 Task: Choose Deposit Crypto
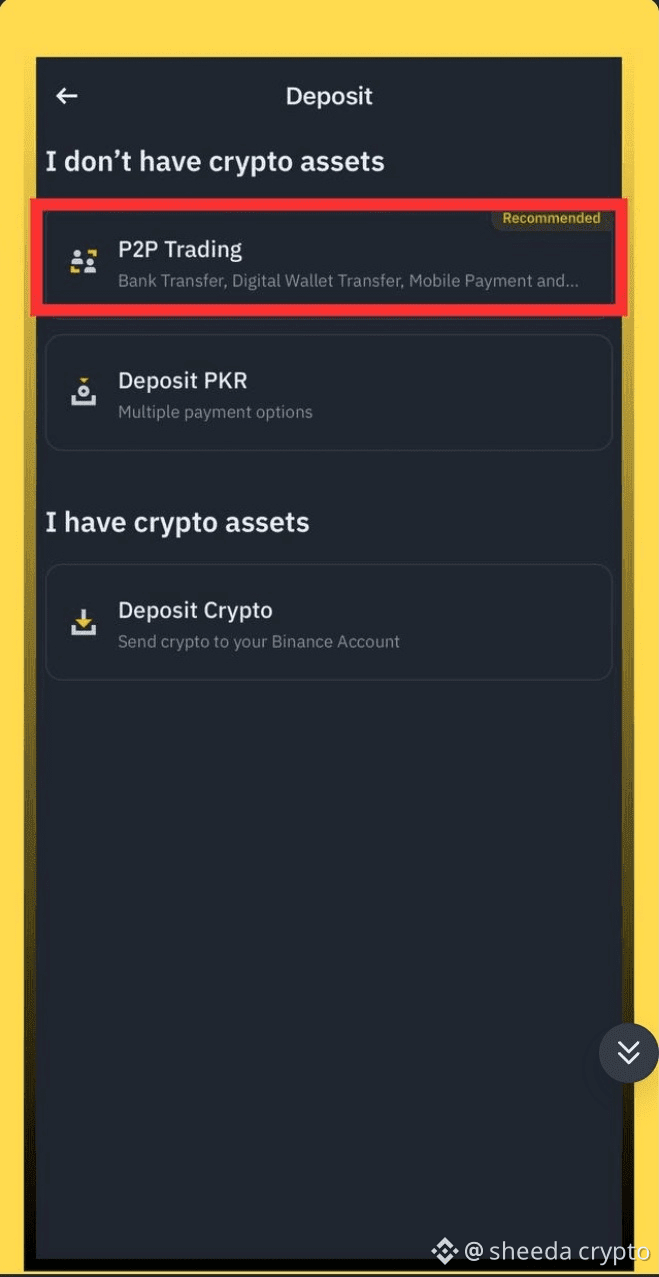(x=328, y=622)
